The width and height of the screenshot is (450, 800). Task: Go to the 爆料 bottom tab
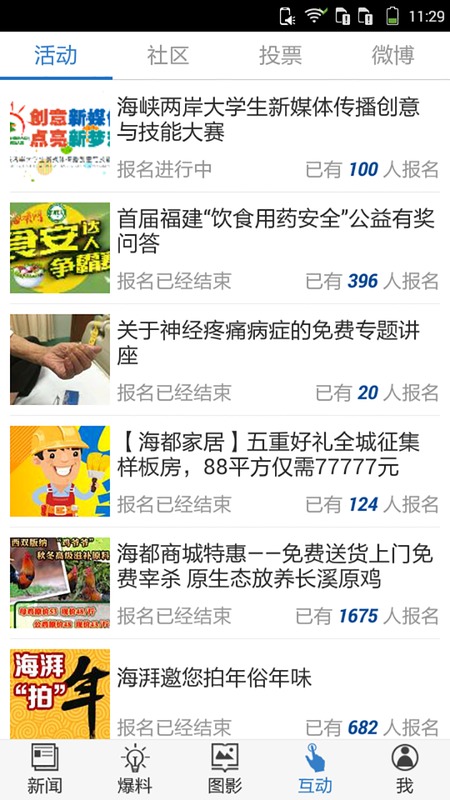pos(135,769)
